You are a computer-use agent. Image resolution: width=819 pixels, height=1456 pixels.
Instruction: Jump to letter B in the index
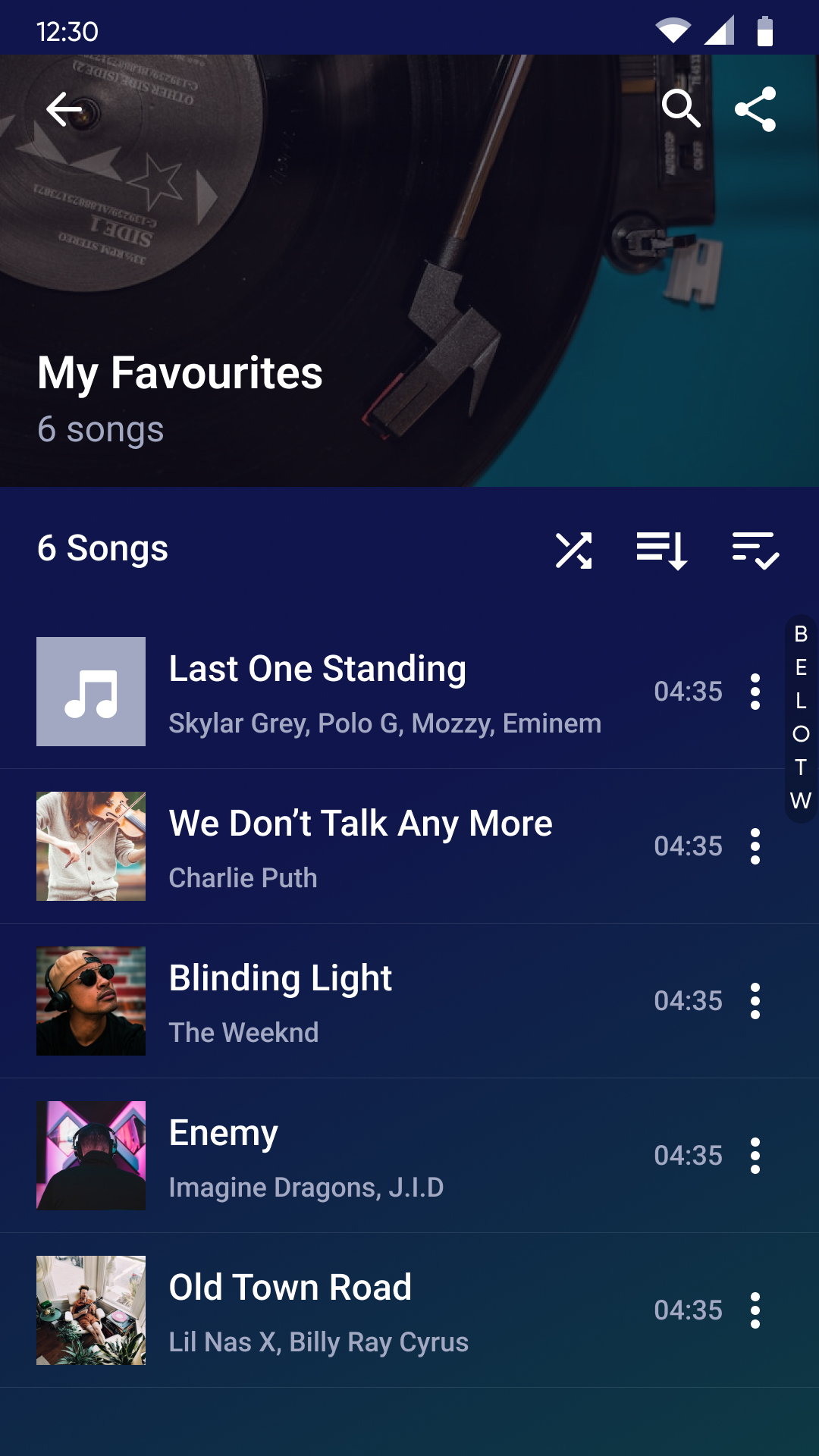tap(801, 634)
